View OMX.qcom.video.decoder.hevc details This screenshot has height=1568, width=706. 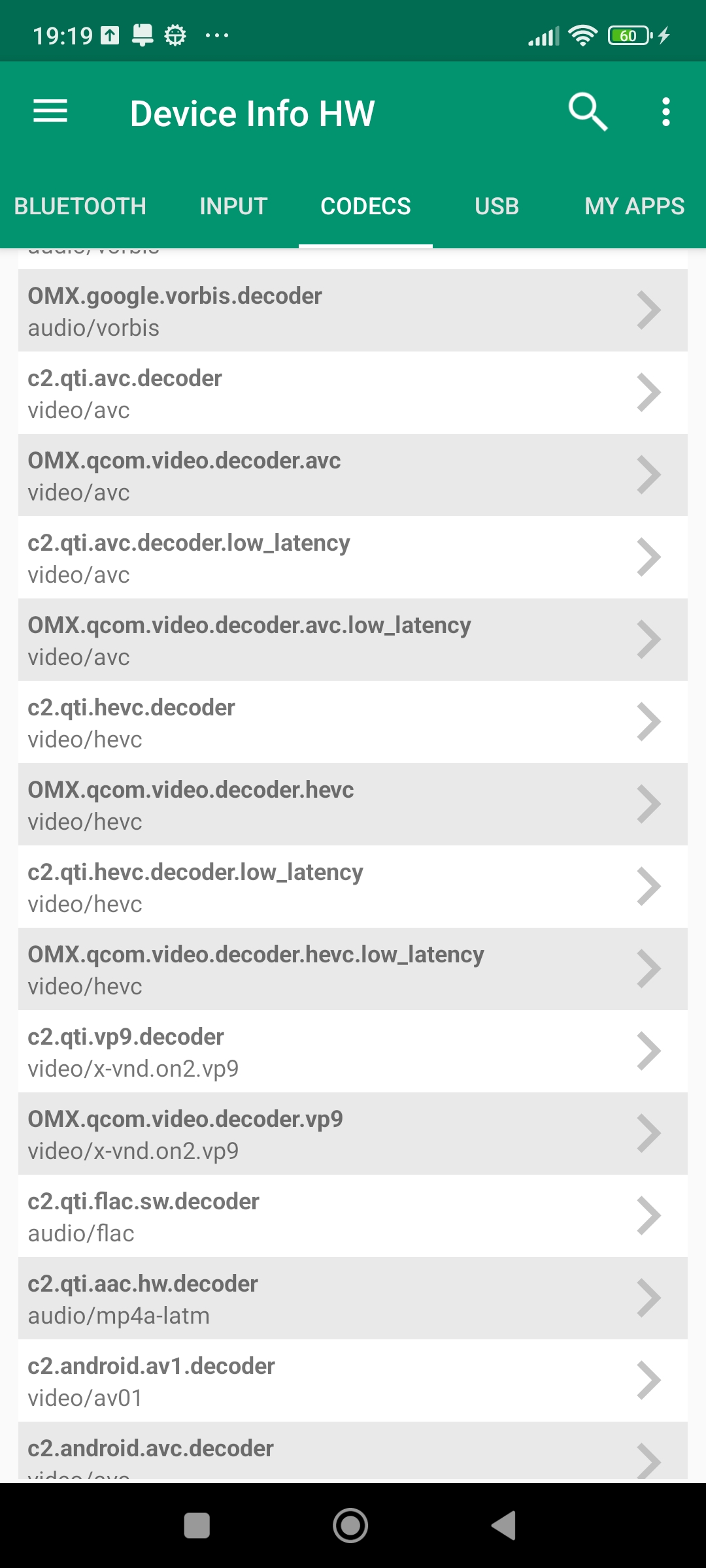353,805
